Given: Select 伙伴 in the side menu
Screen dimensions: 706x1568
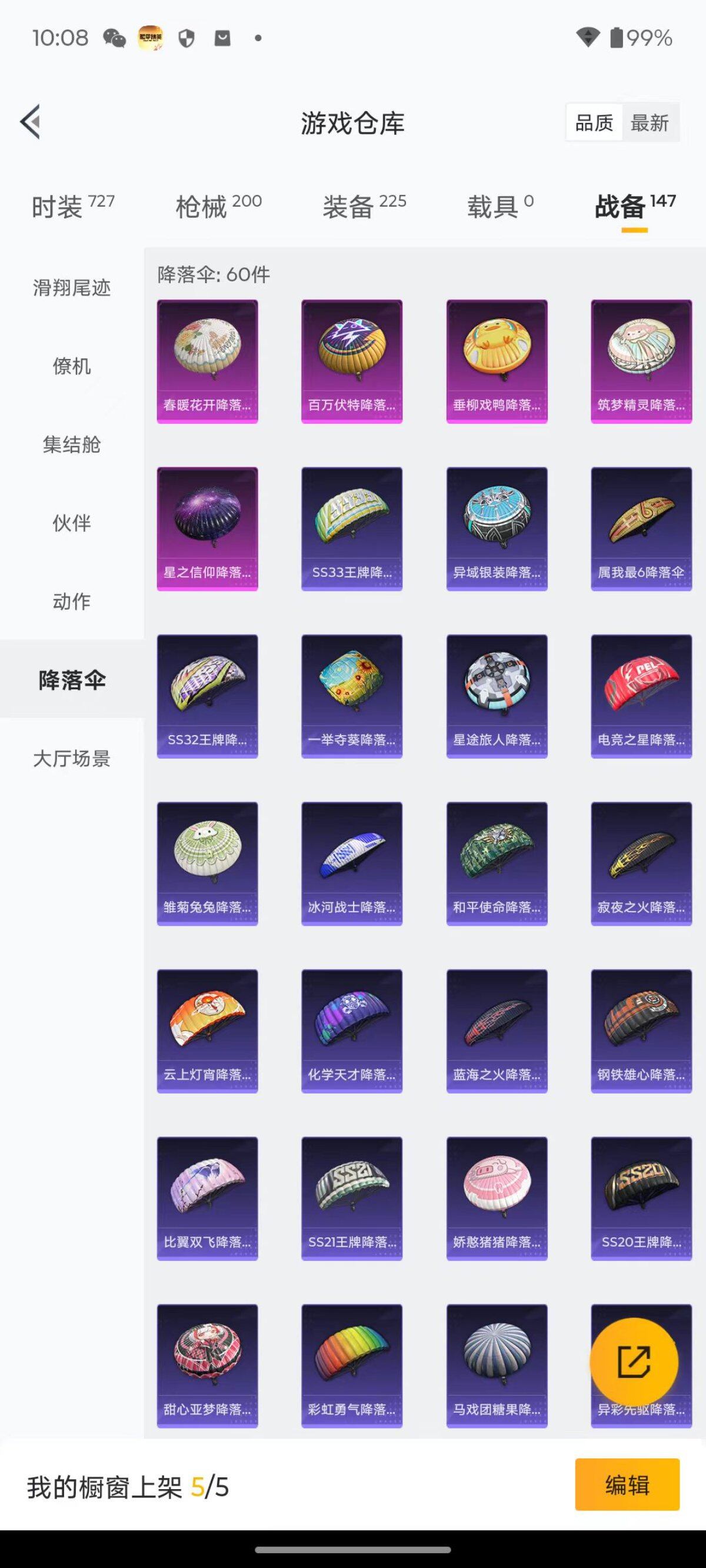Looking at the screenshot, I should [x=72, y=523].
